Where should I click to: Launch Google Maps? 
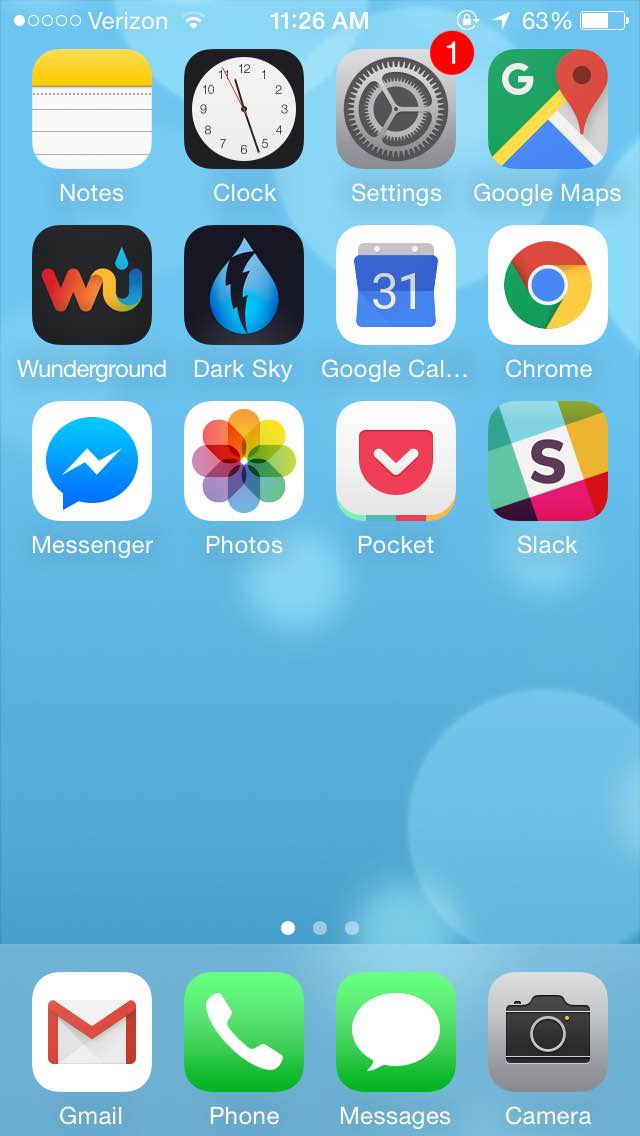[x=548, y=109]
